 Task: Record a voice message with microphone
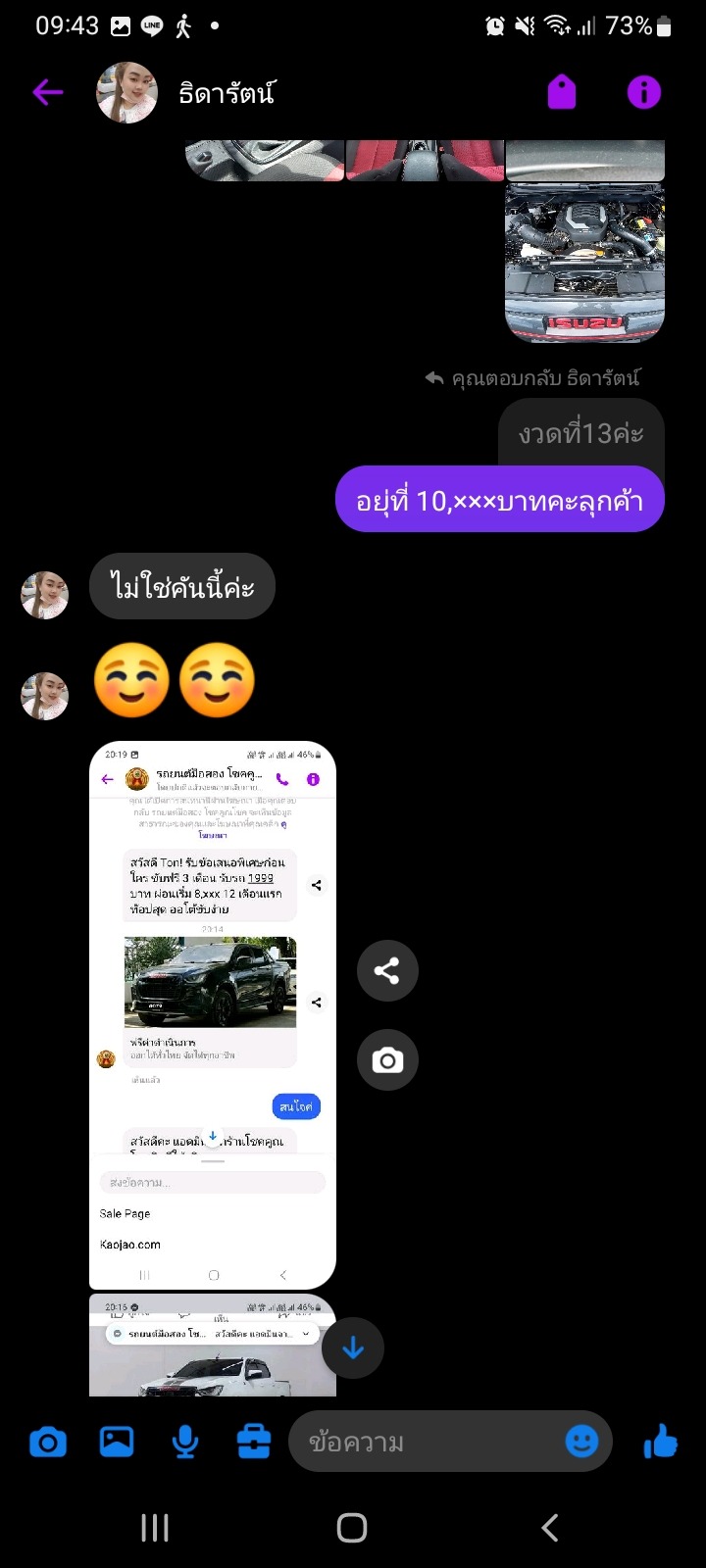click(x=185, y=1442)
